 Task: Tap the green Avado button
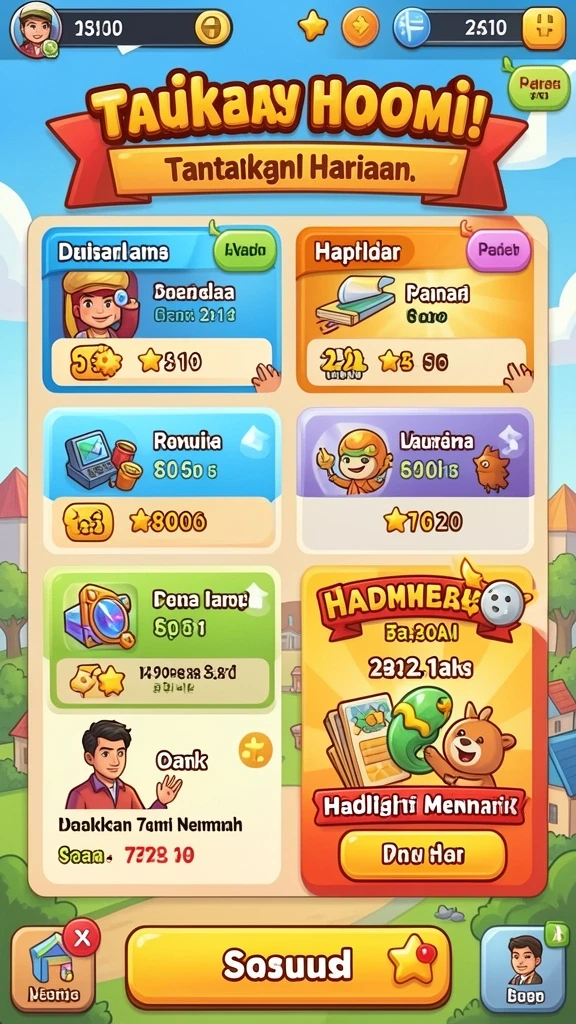(245, 251)
